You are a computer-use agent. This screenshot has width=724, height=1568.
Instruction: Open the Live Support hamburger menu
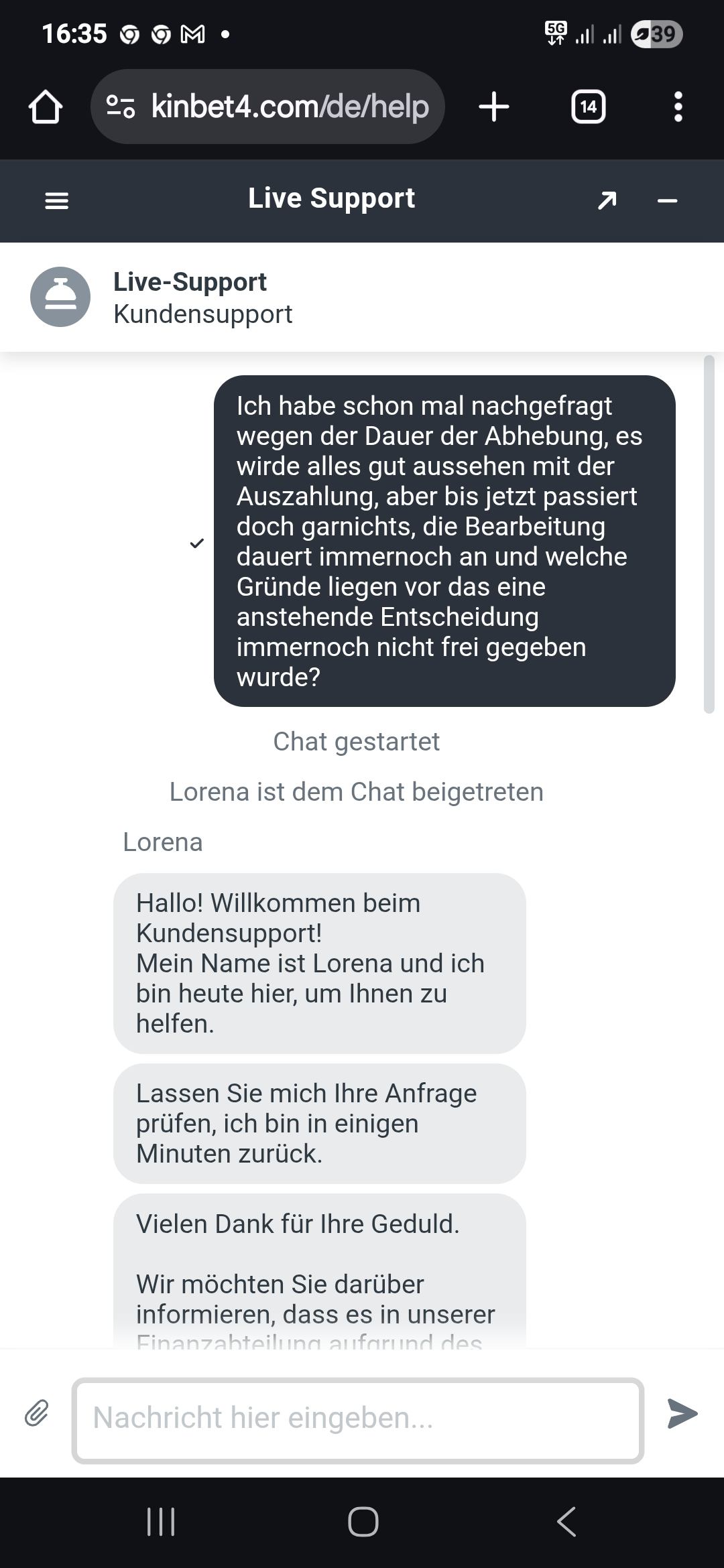pyautogui.click(x=57, y=200)
